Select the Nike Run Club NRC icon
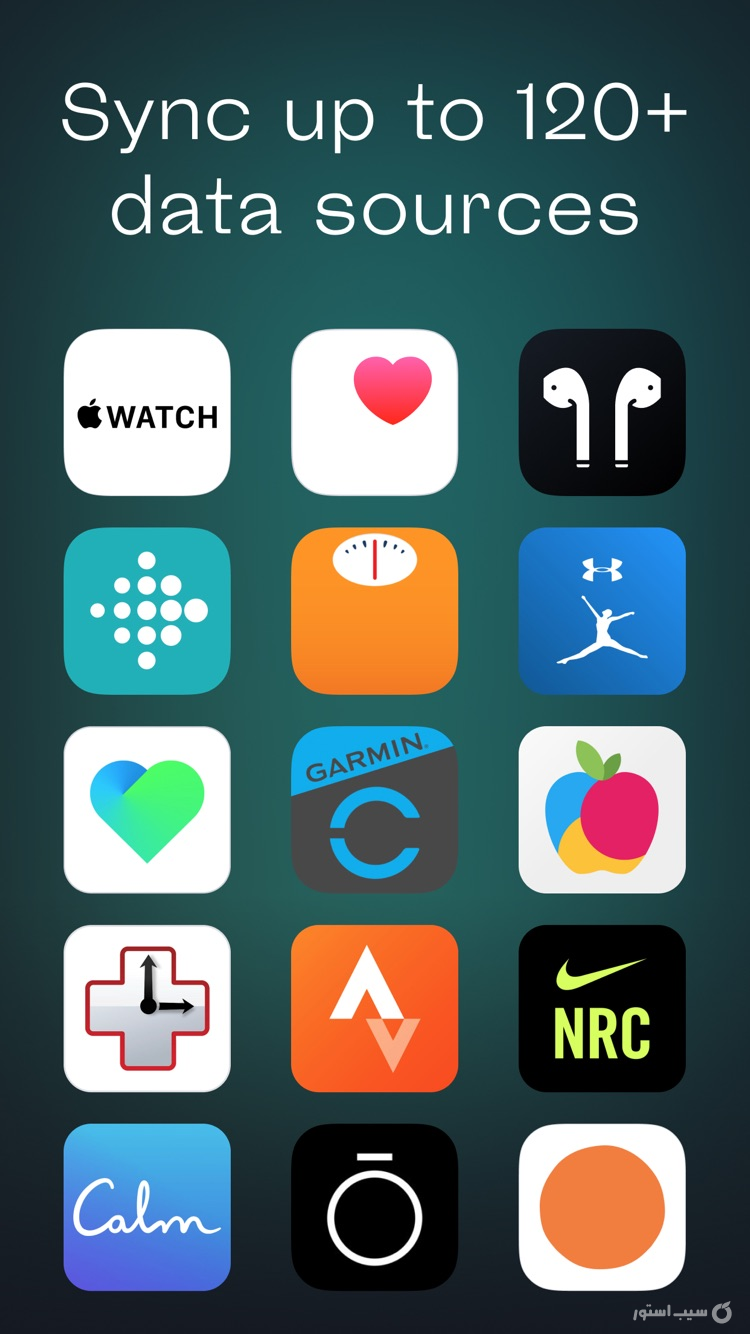 tap(602, 1008)
